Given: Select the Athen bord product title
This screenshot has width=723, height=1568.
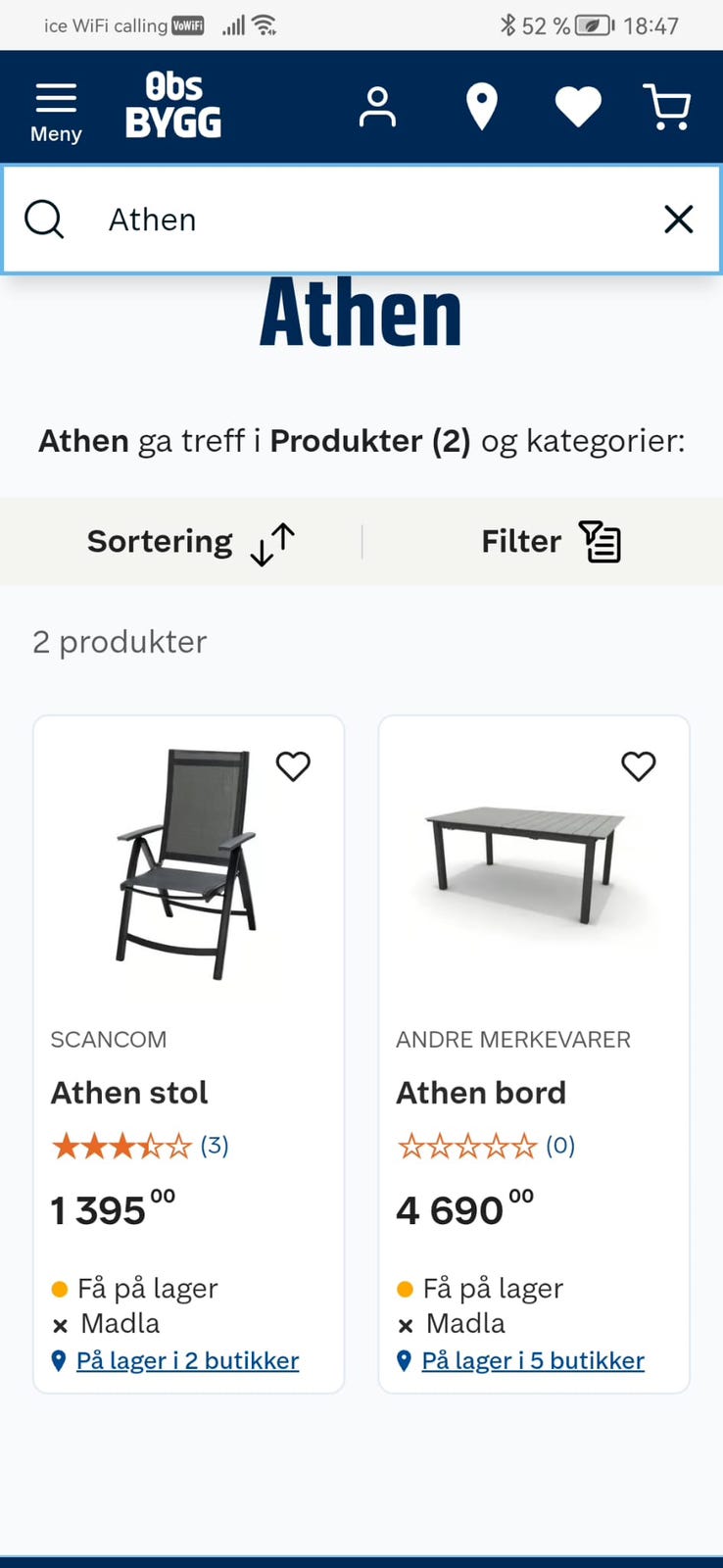Looking at the screenshot, I should 481,1092.
